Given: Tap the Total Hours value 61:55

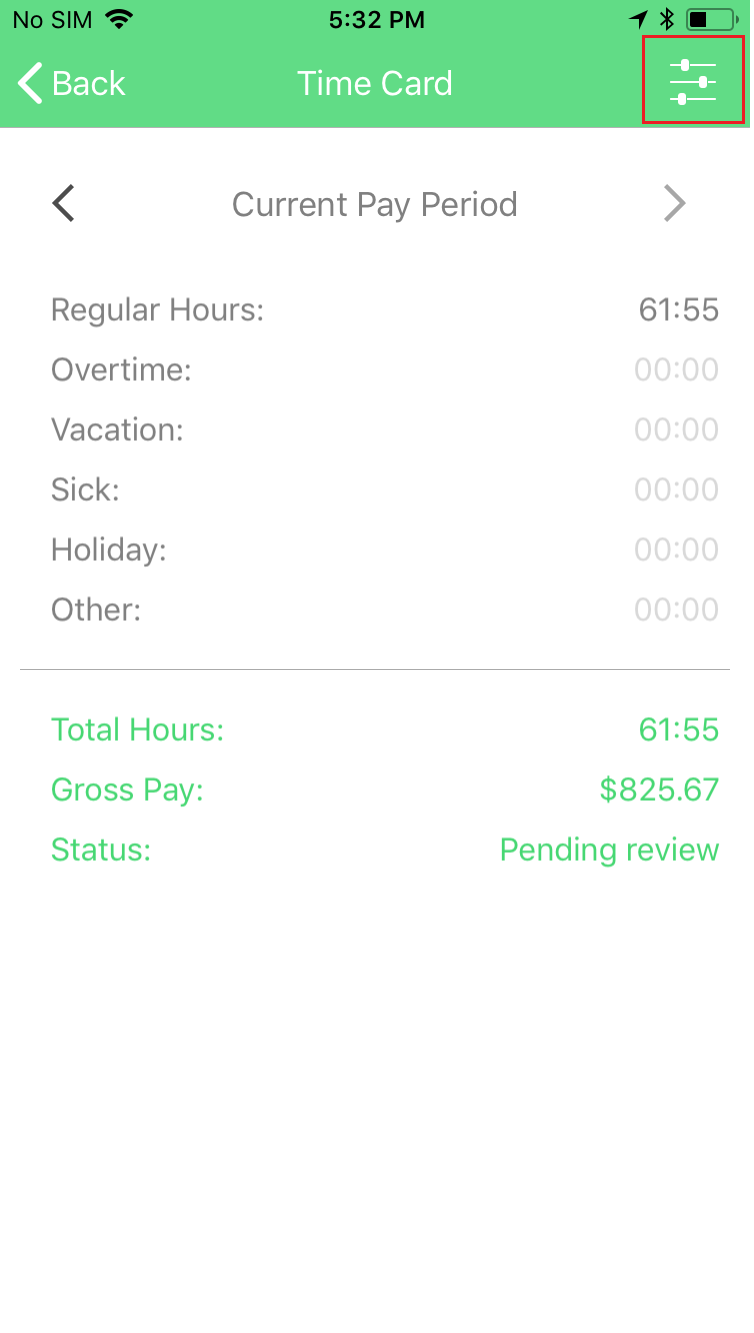Looking at the screenshot, I should click(678, 729).
